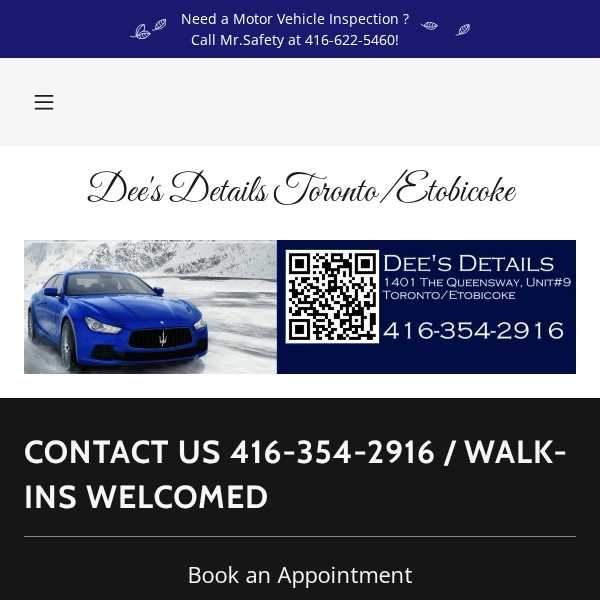
Task: Open the Dee's Details banner image
Action: pyautogui.click(x=300, y=307)
